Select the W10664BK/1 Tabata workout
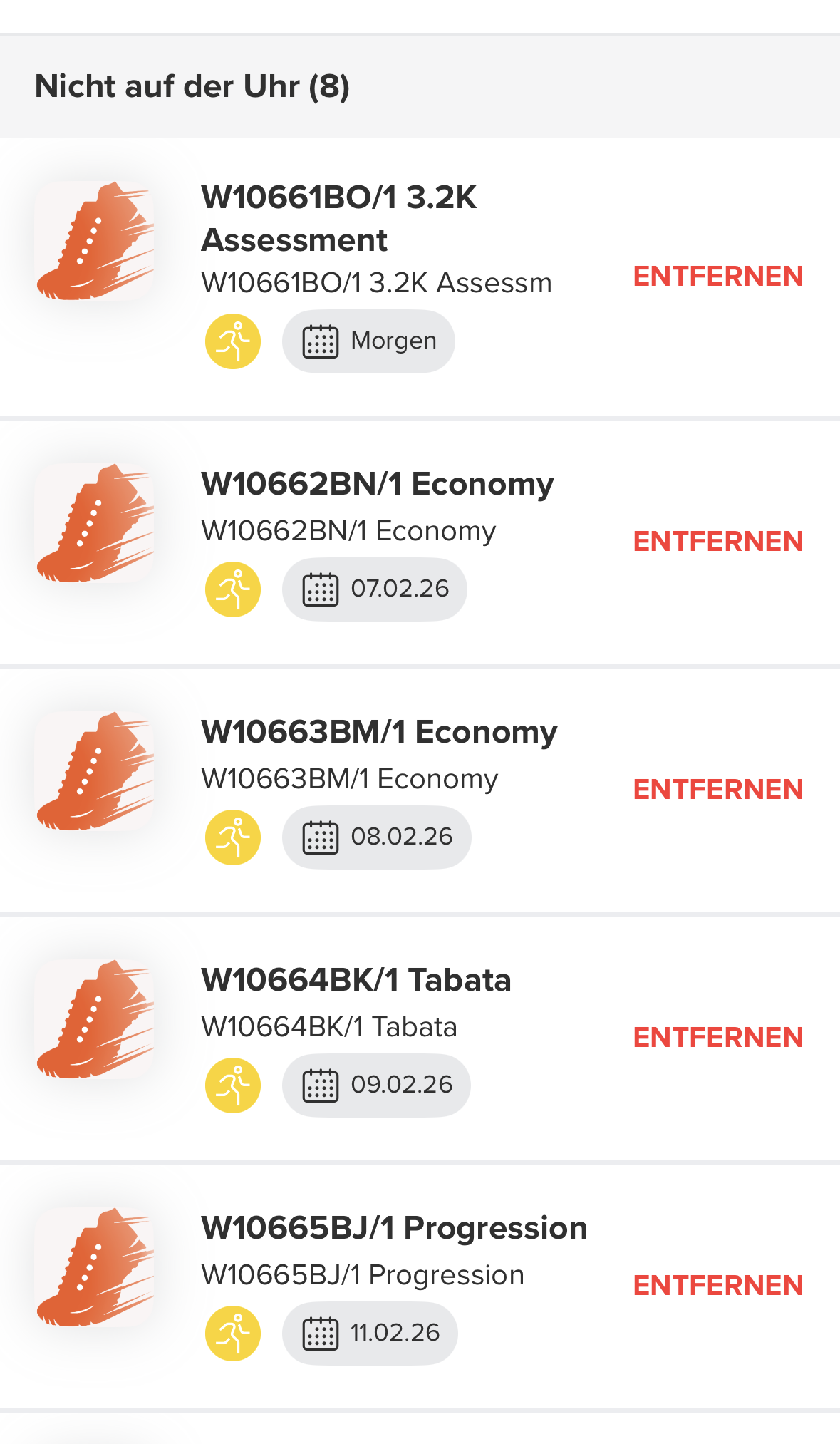 pos(356,981)
